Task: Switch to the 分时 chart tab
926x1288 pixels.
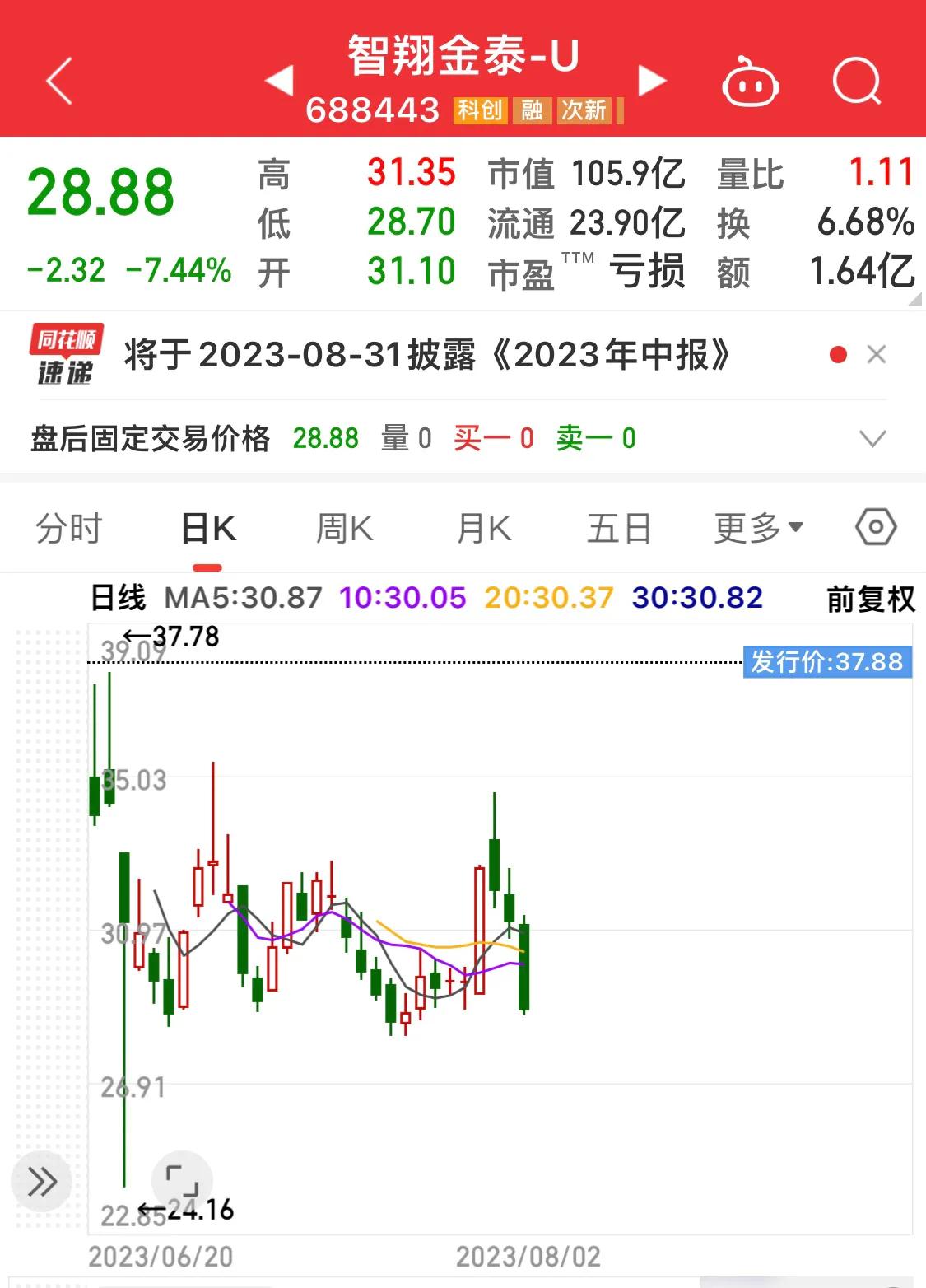Action: pyautogui.click(x=67, y=527)
